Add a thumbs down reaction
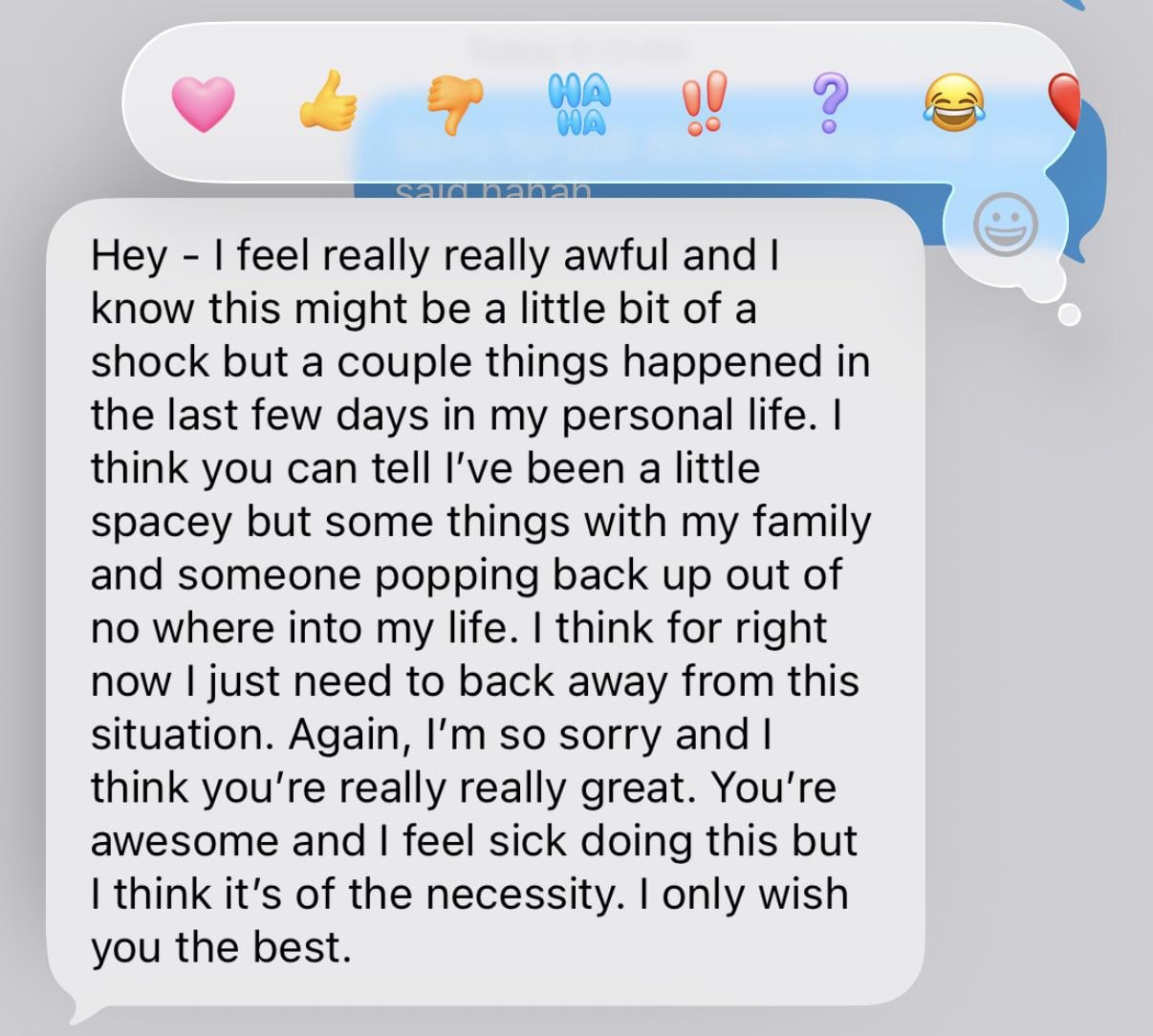This screenshot has width=1153, height=1036. point(453,104)
